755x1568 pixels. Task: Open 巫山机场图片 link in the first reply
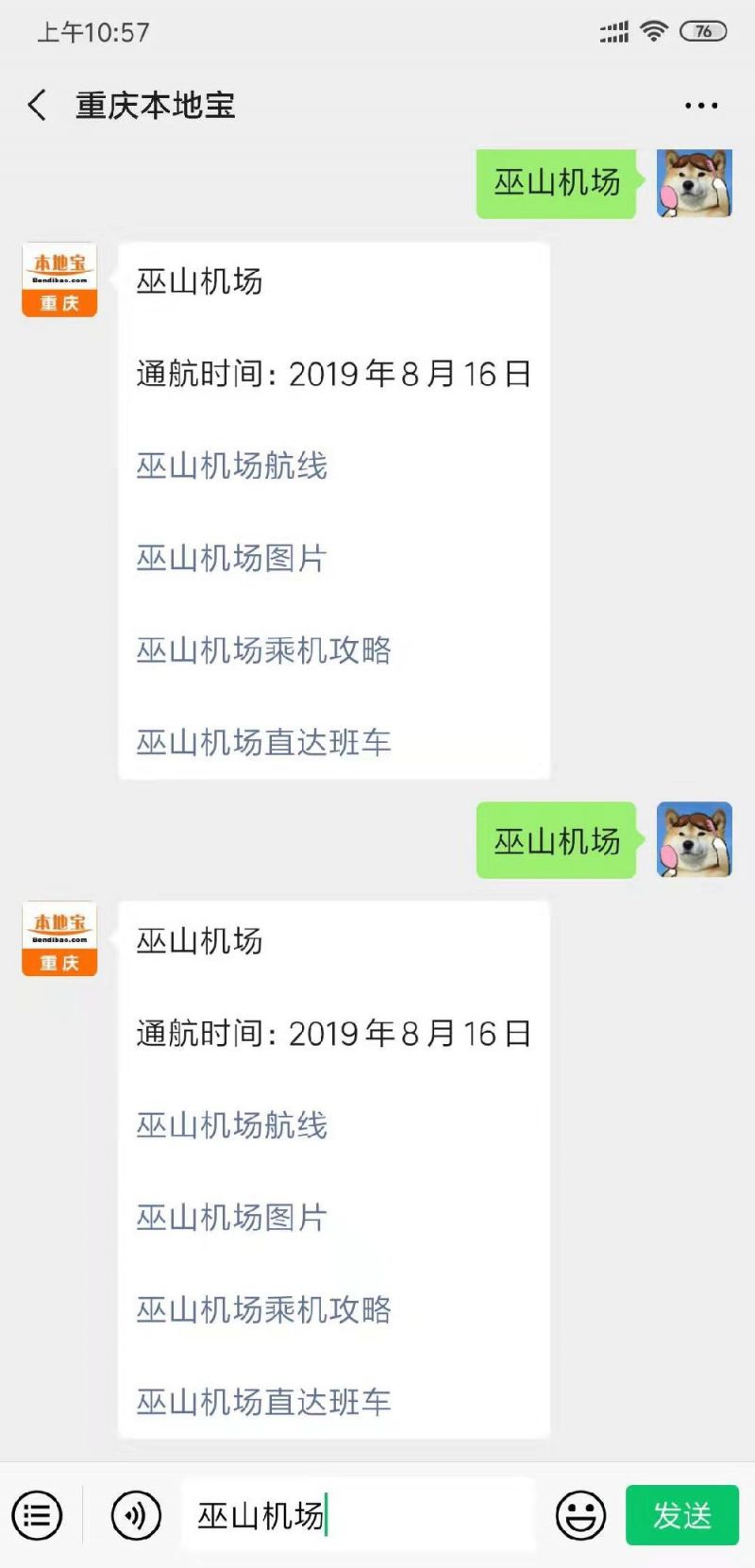point(232,558)
